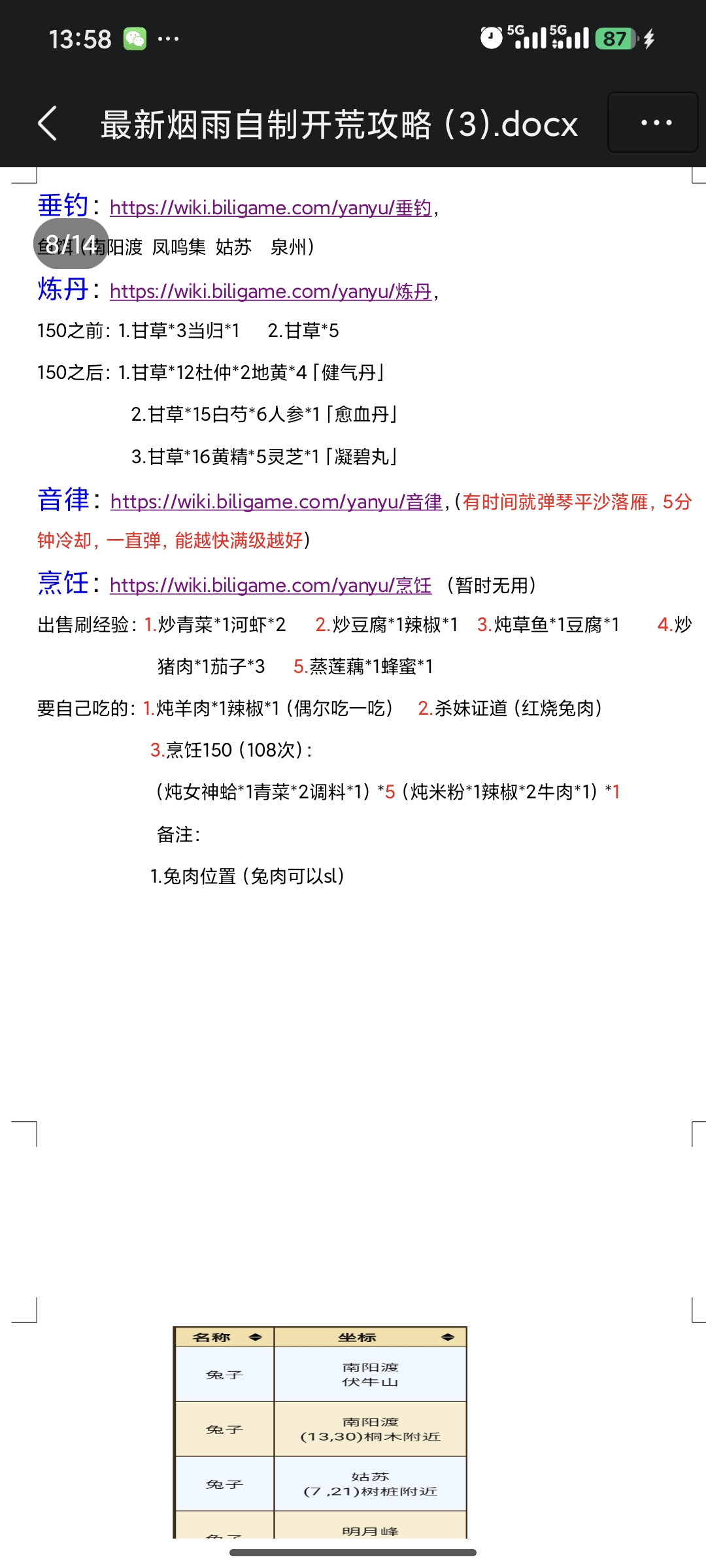Open the 炼丹 wiki link
Screen dimensions: 706x1568
point(271,291)
